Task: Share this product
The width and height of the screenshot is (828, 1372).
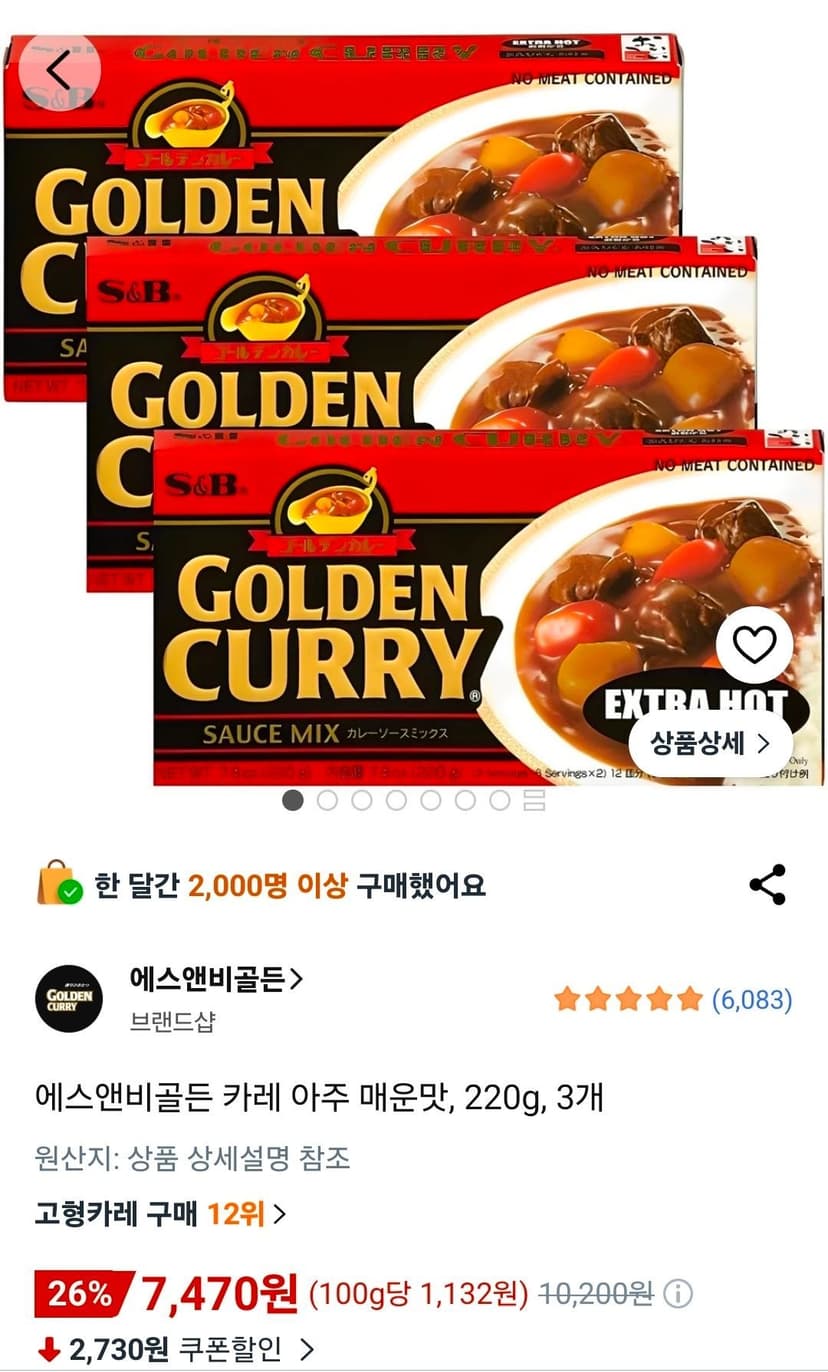Action: pos(767,885)
